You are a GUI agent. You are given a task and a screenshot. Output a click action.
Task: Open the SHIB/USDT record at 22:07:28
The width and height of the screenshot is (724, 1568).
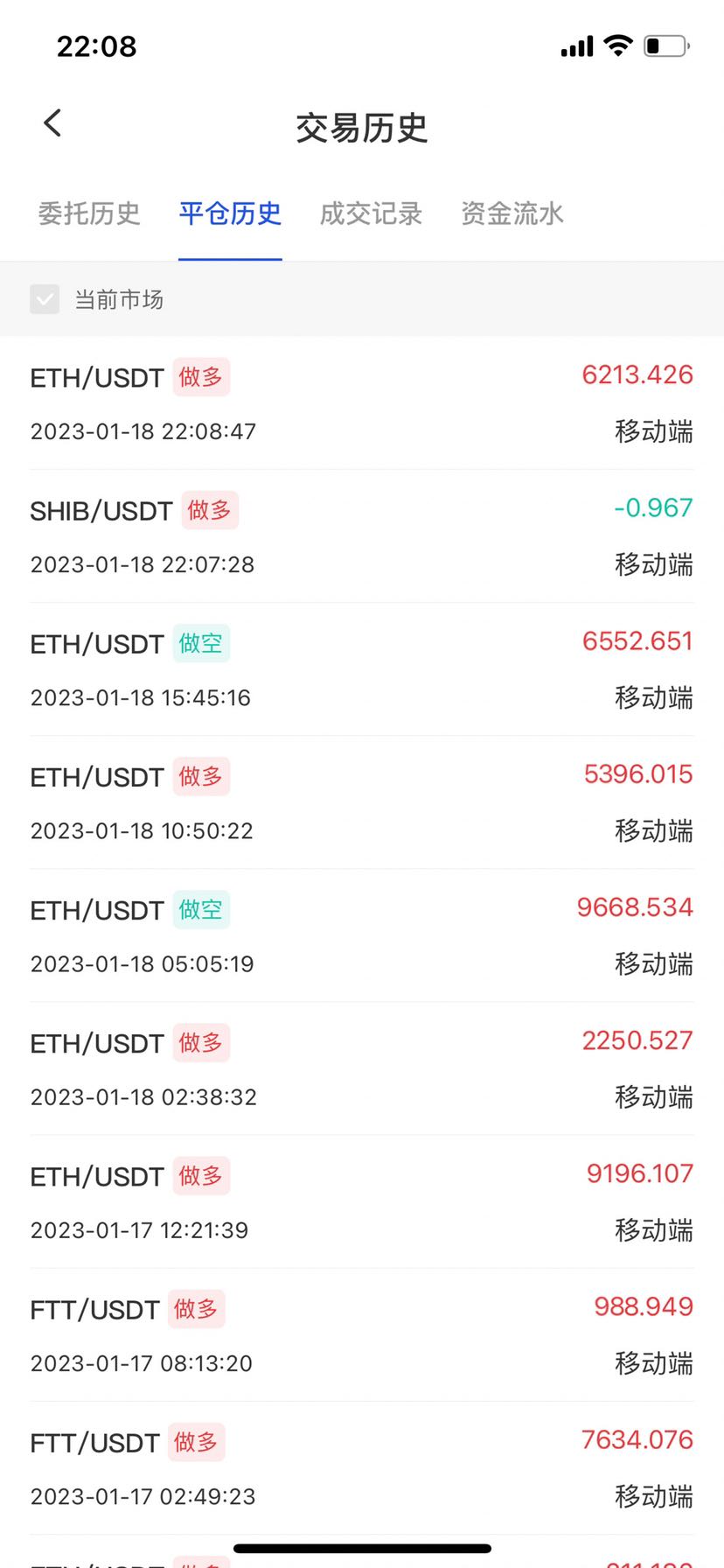[x=362, y=536]
